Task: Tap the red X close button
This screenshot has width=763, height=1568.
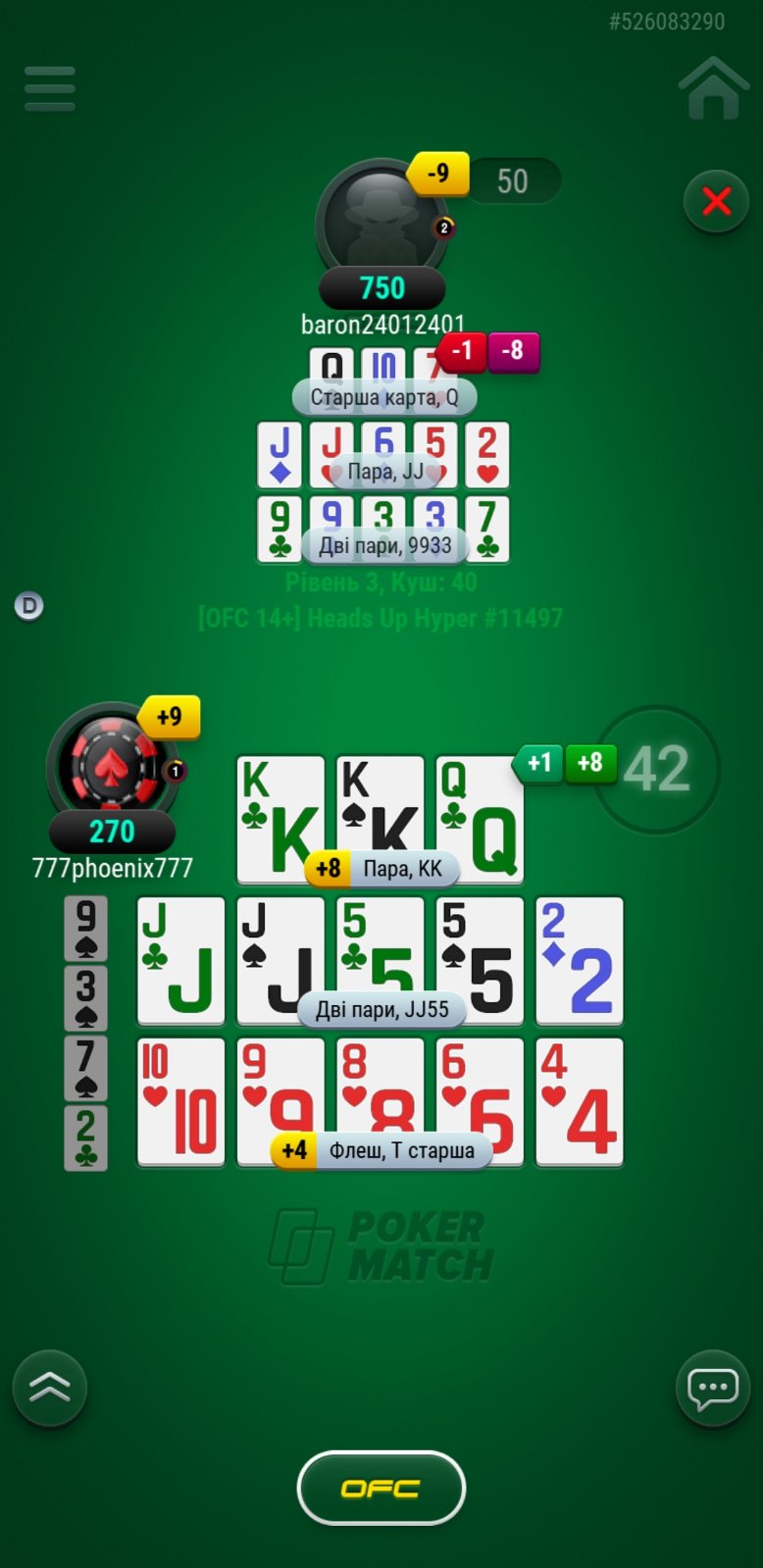Action: (717, 202)
